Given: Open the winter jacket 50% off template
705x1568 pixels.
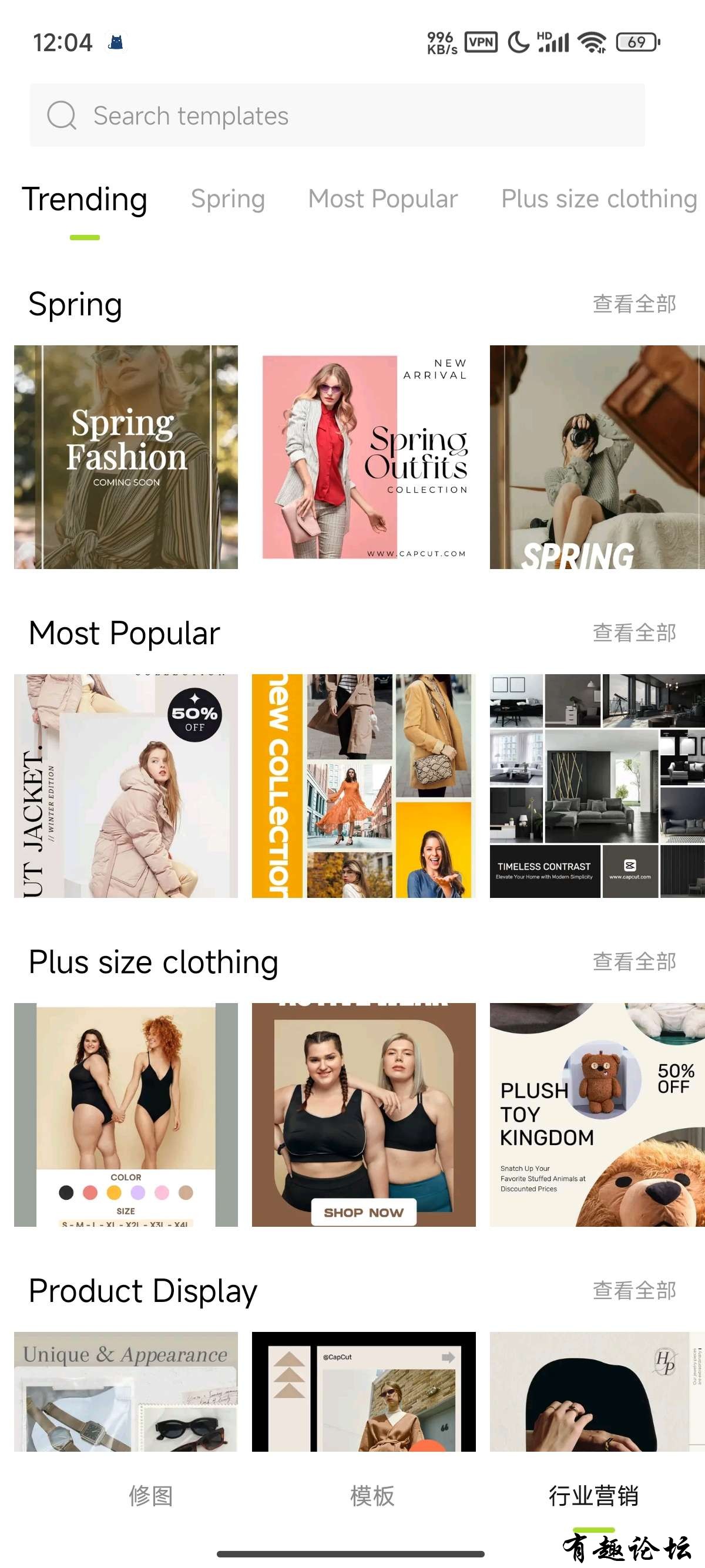Looking at the screenshot, I should coord(126,786).
